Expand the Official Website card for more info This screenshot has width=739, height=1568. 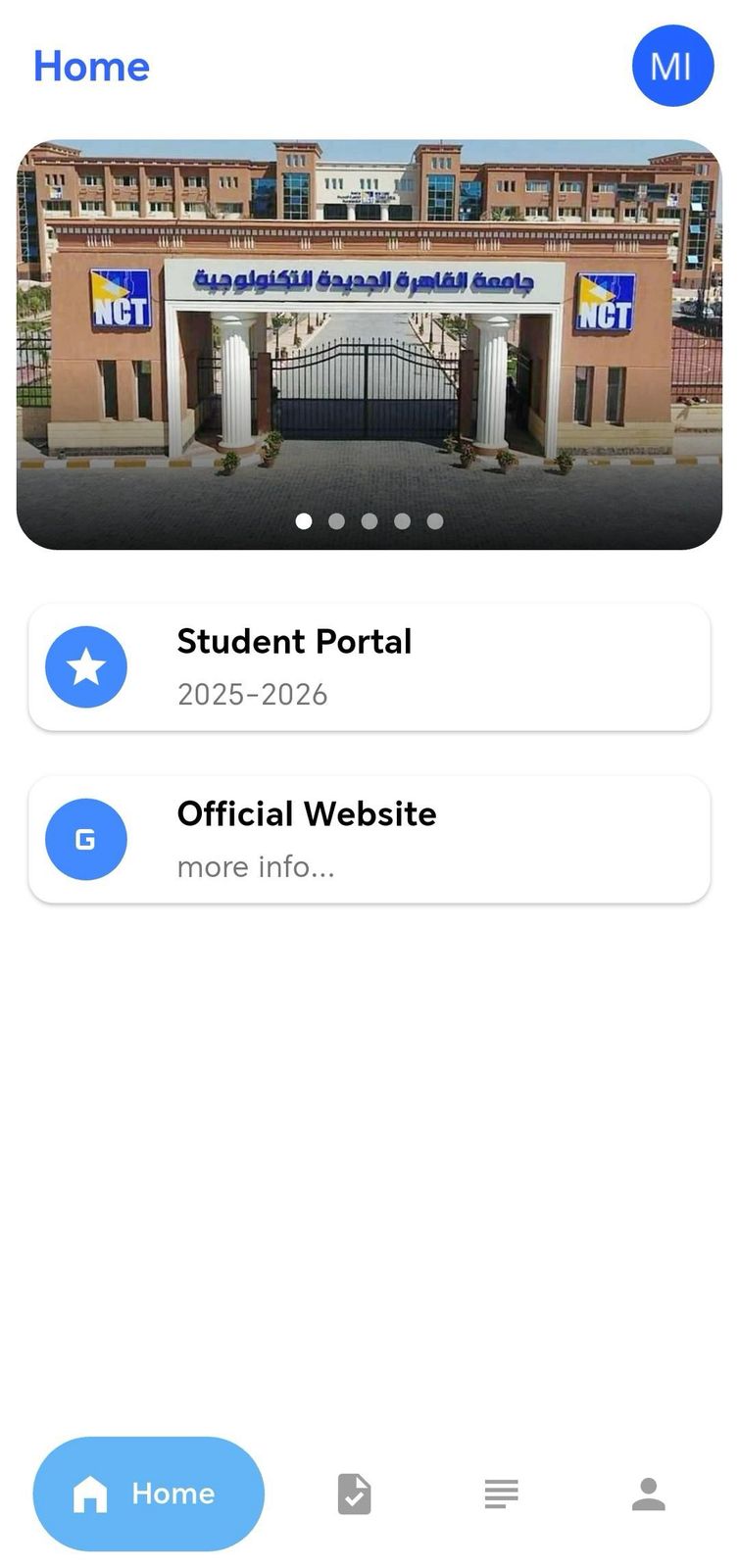369,839
